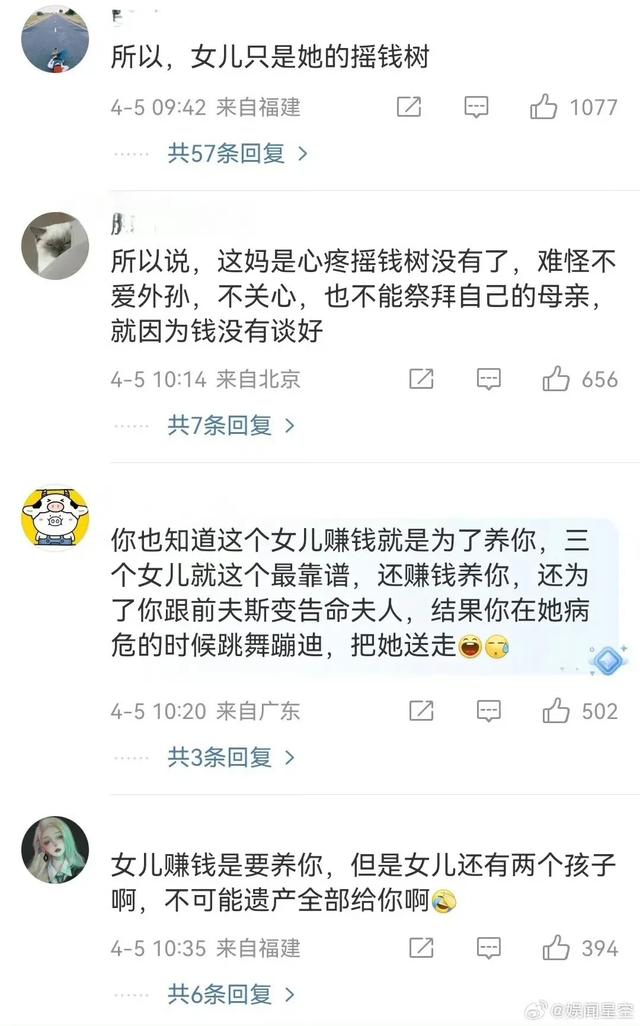Share the comment posted at 4-5 10:20
This screenshot has height=1026, width=640.
point(421,711)
